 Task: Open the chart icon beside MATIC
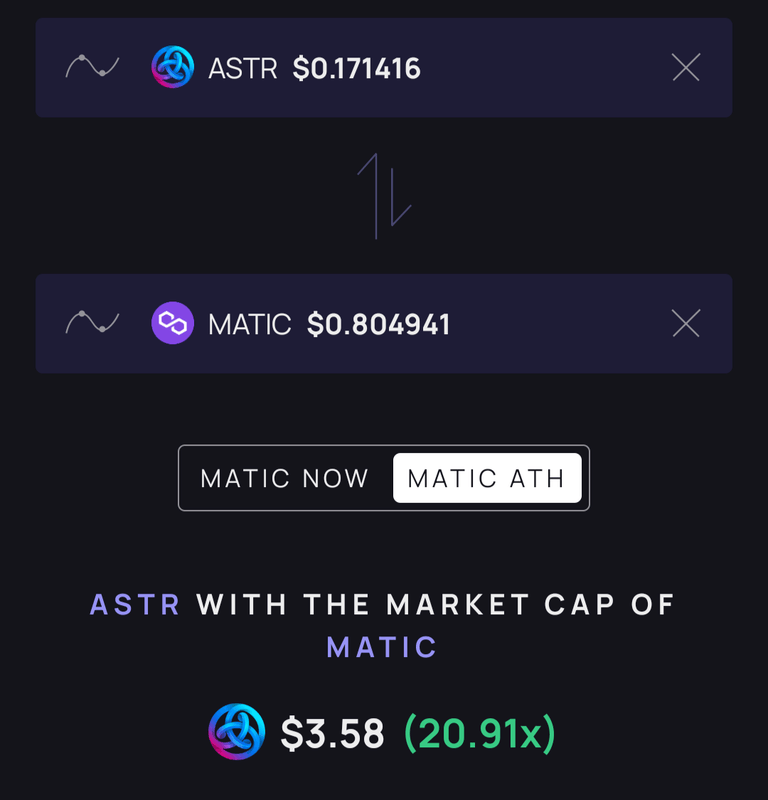coord(92,324)
